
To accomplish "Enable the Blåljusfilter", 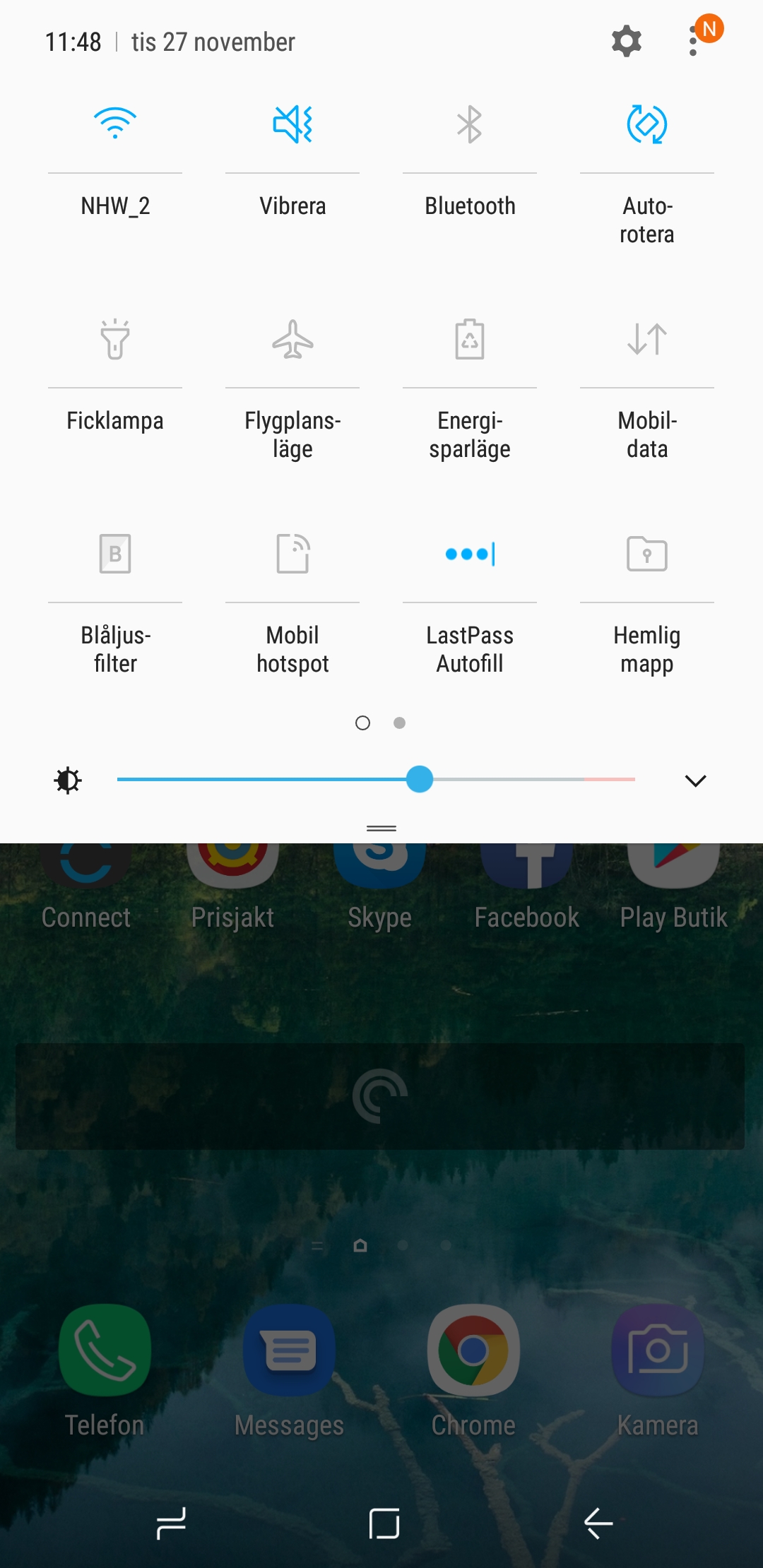I will (115, 554).
